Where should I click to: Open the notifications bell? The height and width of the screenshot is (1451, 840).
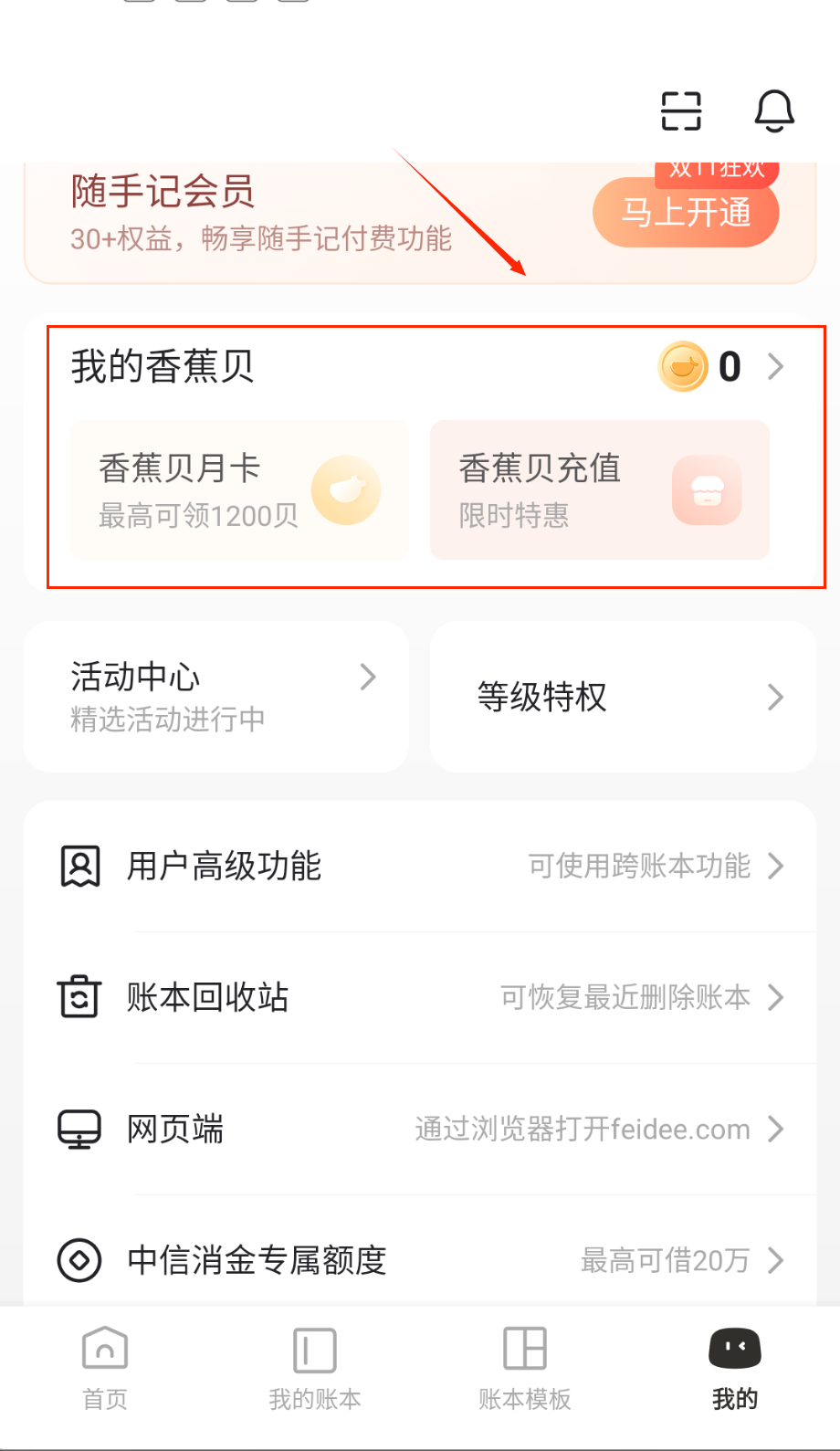(773, 111)
